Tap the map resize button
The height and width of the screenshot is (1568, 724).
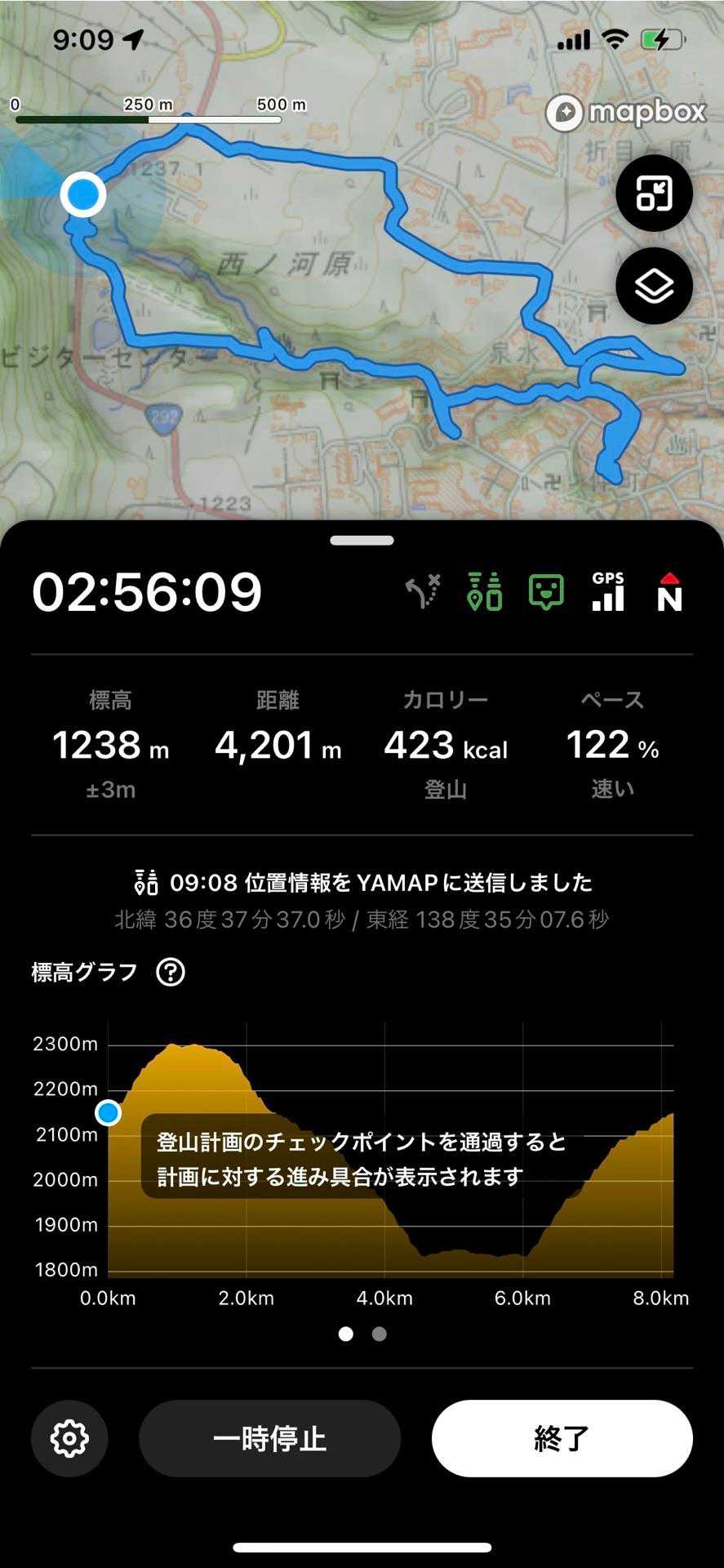pyautogui.click(x=654, y=194)
